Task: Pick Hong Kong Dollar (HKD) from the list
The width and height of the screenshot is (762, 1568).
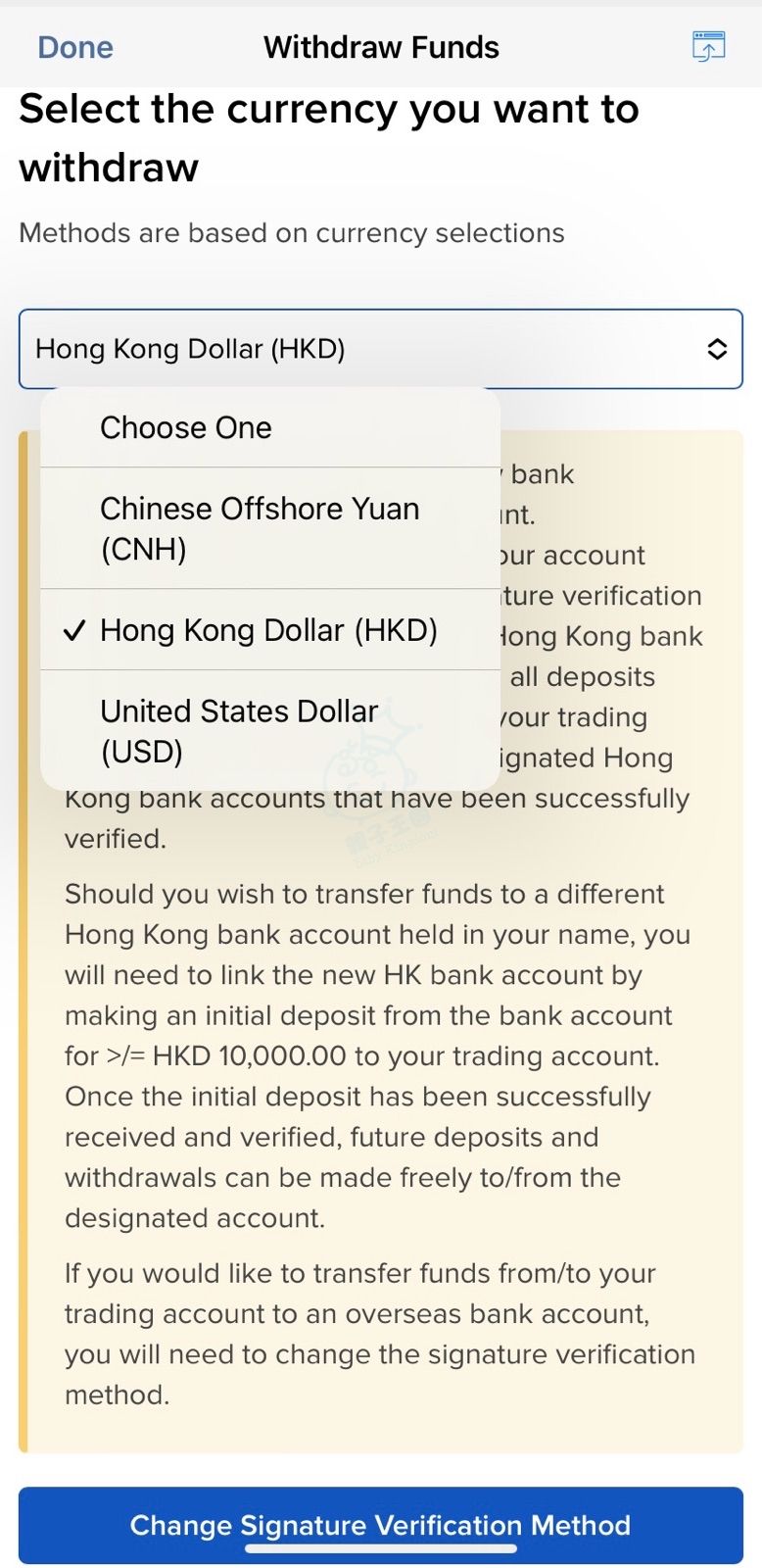Action: (x=268, y=630)
